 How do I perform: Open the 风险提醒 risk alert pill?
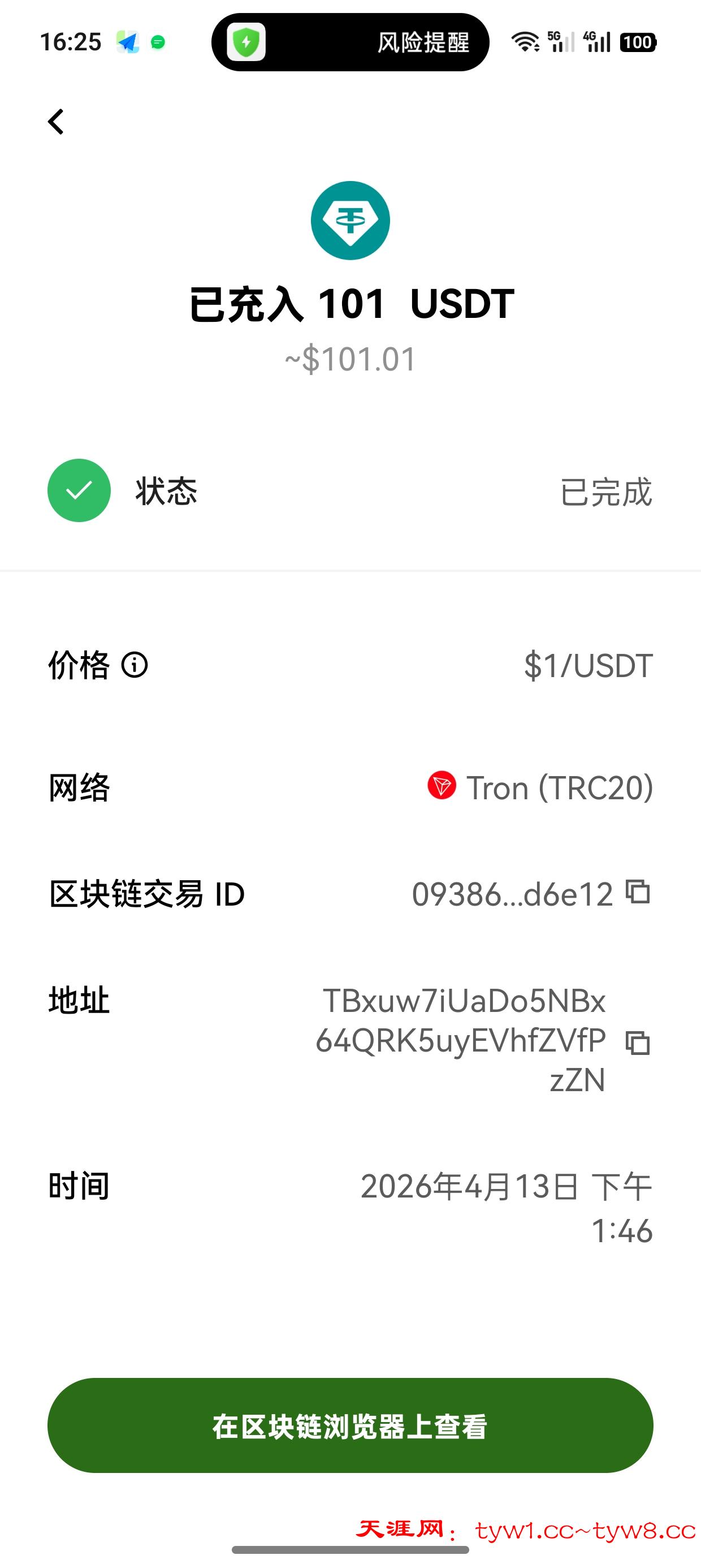350,42
